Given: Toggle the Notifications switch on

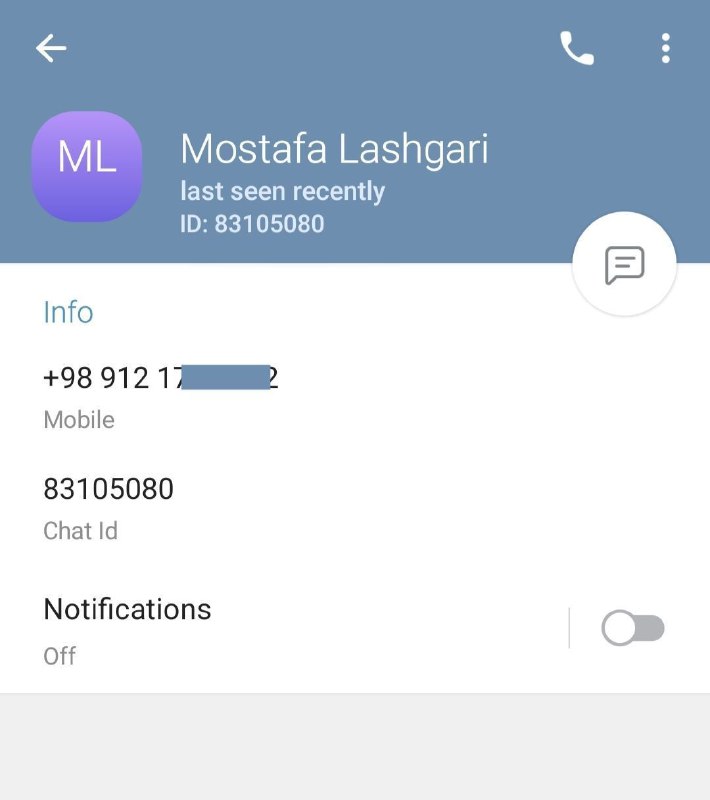Looking at the screenshot, I should (632, 628).
